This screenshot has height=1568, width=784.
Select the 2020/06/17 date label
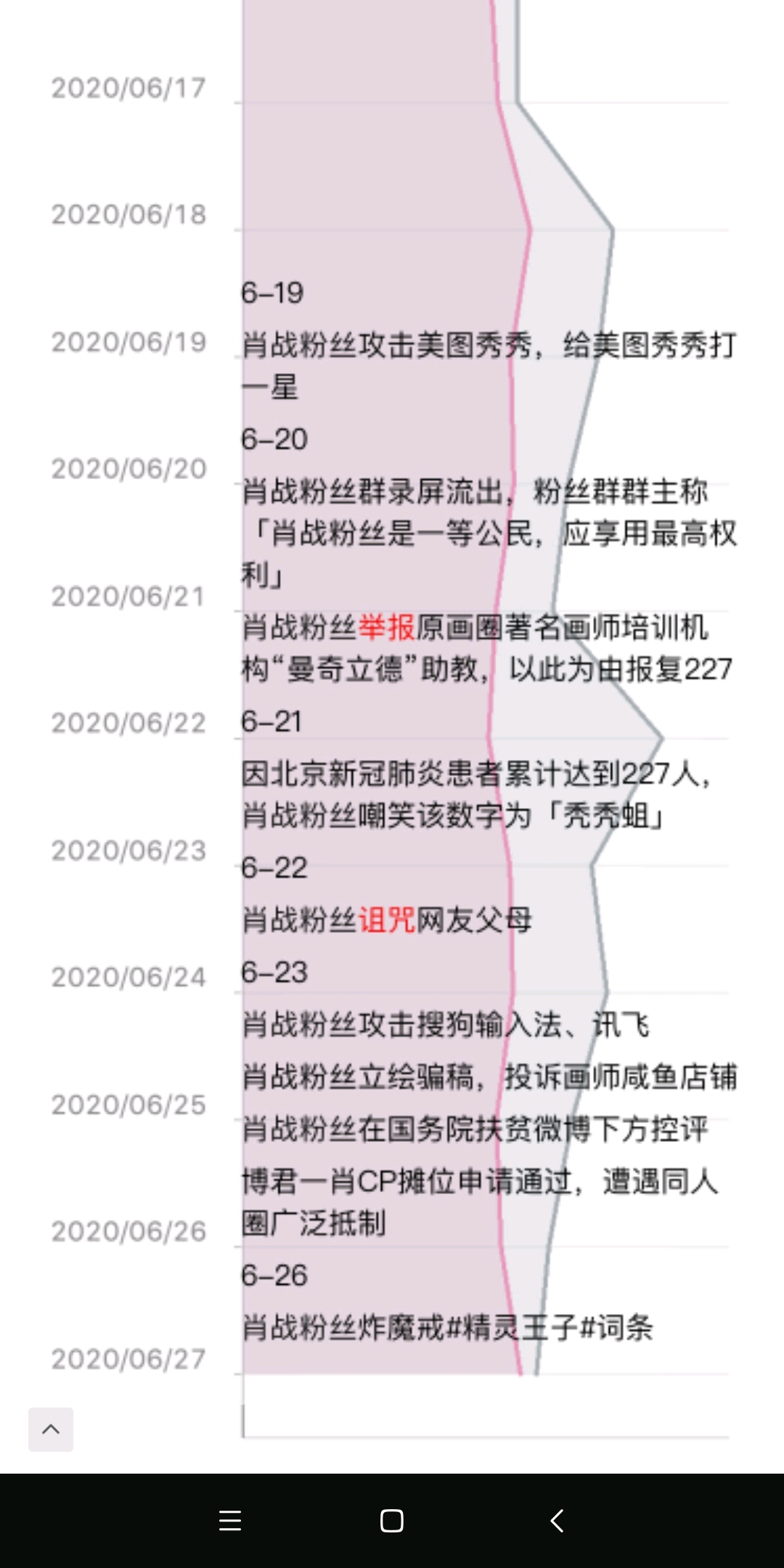point(128,87)
